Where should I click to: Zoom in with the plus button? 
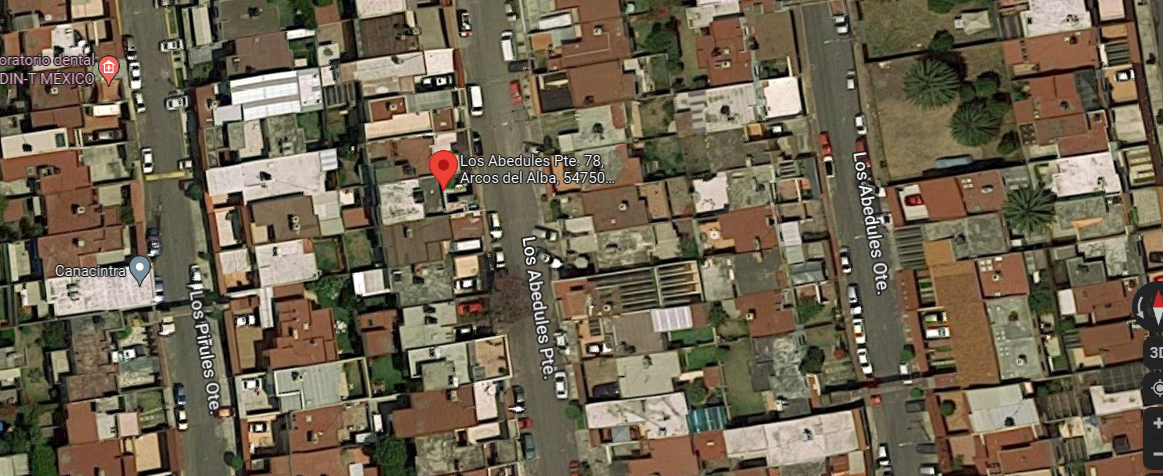click(1155, 422)
